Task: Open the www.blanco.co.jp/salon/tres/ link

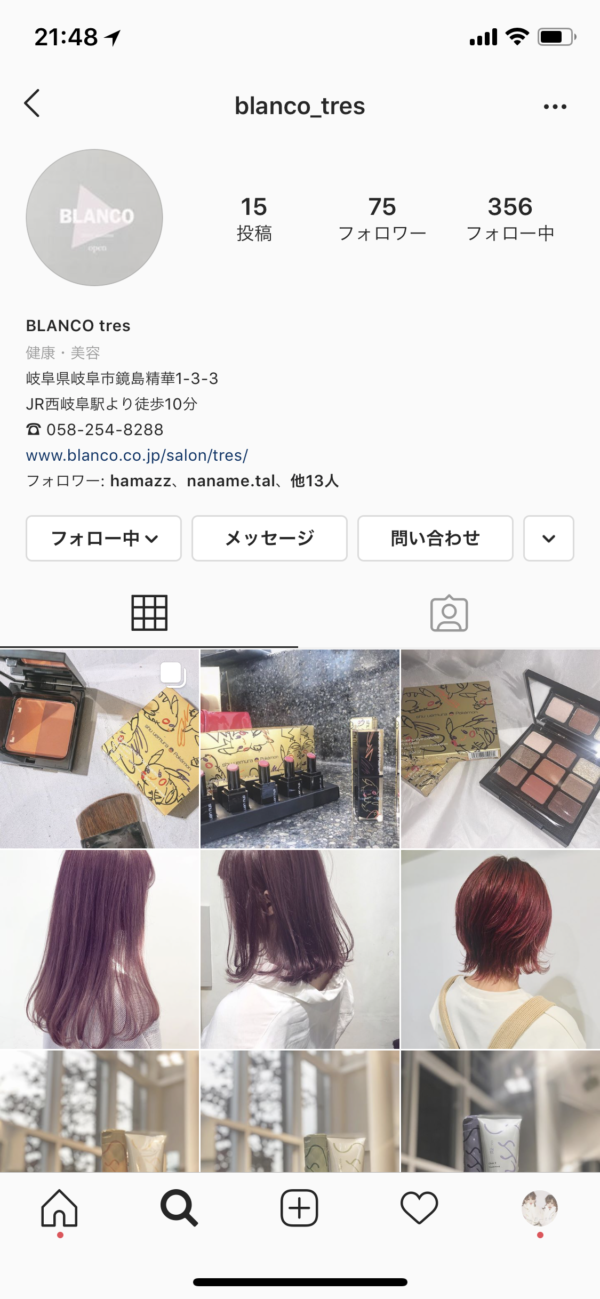Action: coord(137,455)
